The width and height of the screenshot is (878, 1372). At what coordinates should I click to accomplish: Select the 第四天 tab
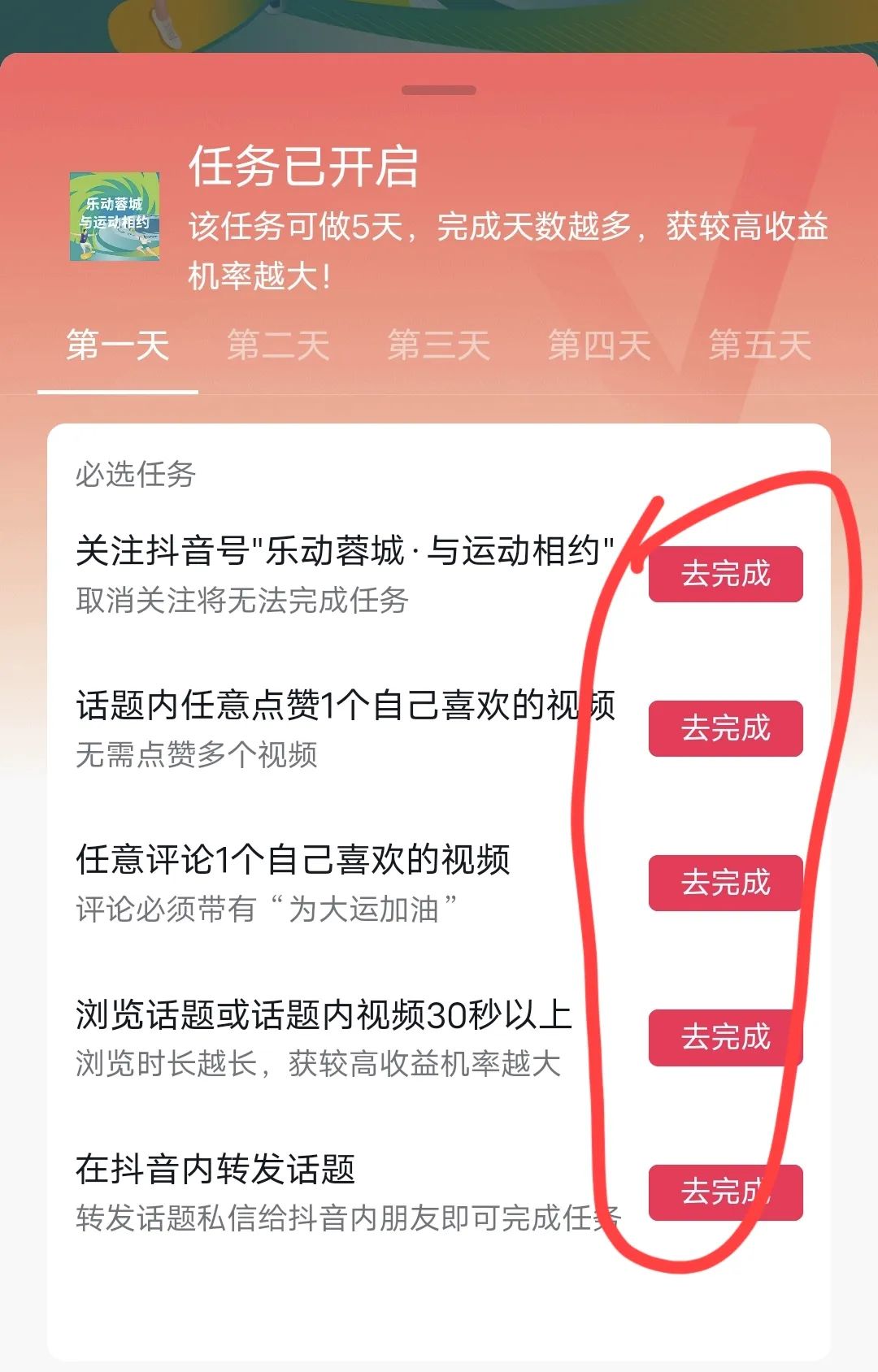[599, 345]
